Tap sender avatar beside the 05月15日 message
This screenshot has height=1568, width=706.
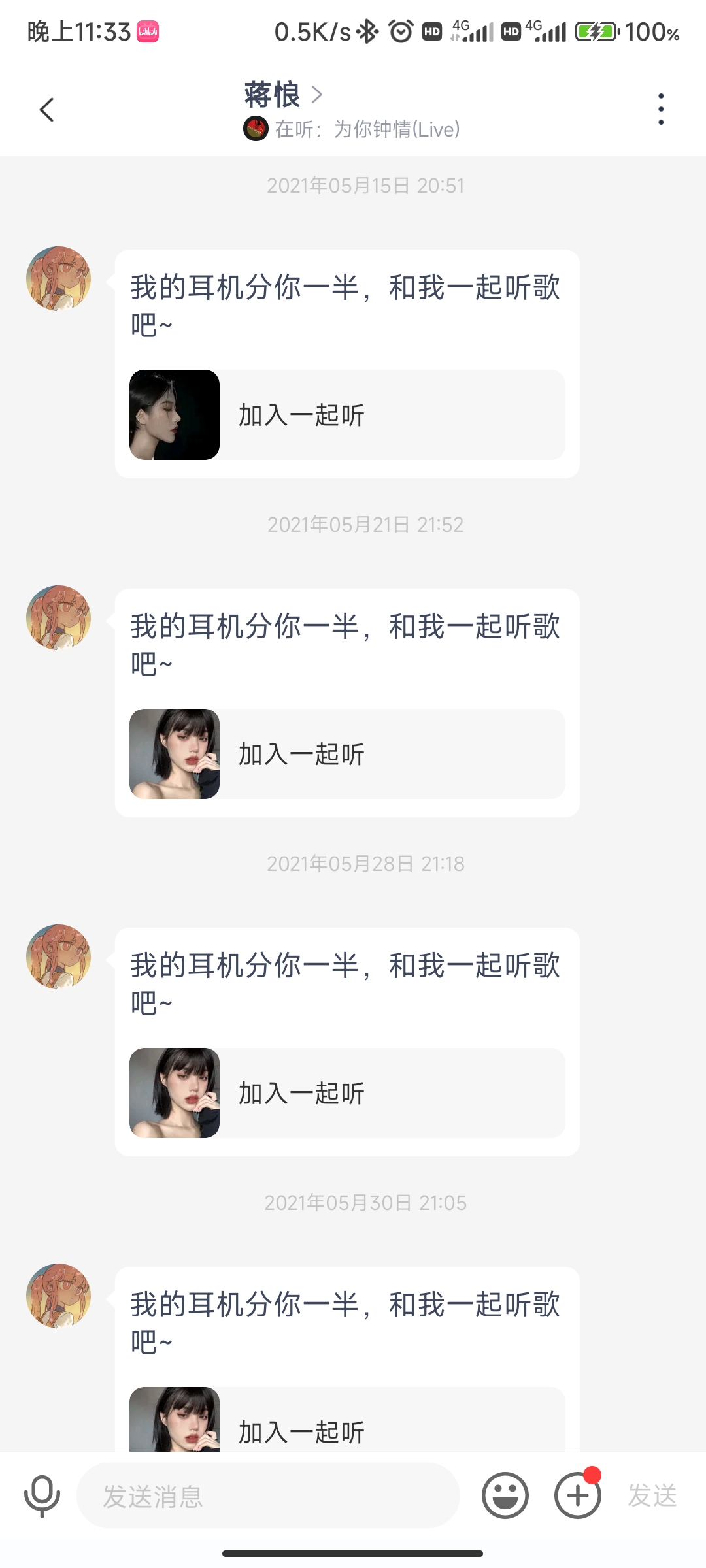point(58,278)
